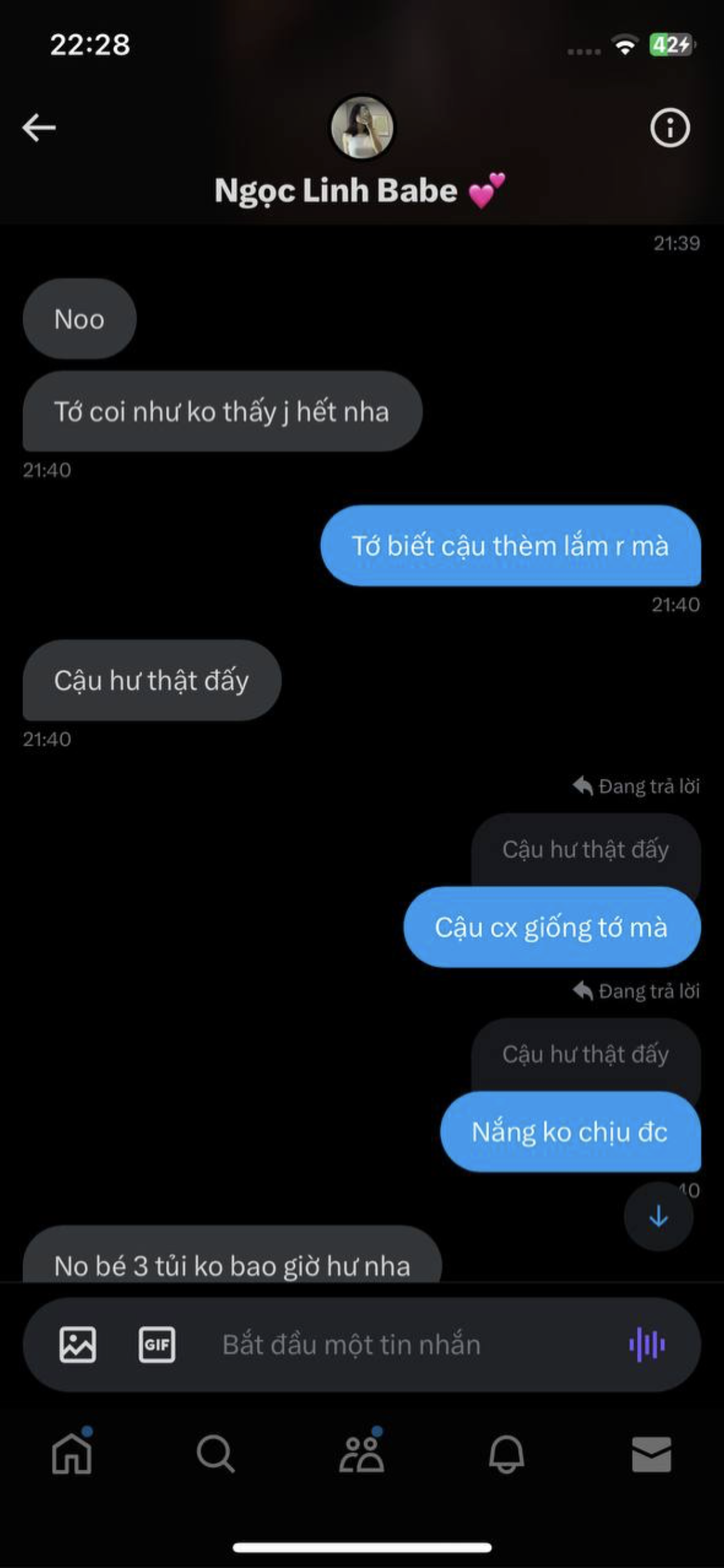Jump to the latest message
This screenshot has height=1568, width=724.
658,1217
